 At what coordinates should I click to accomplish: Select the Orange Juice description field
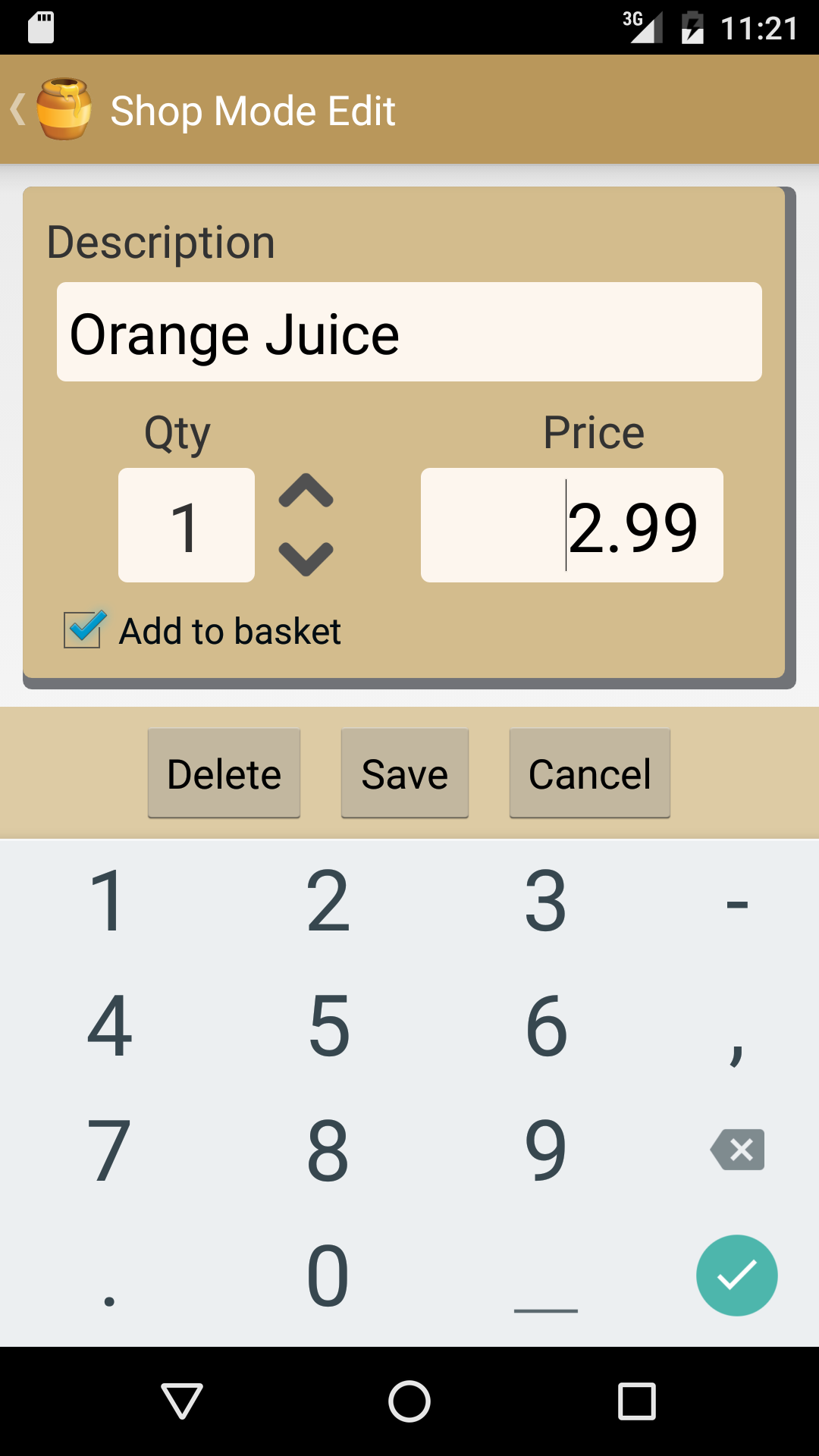[409, 331]
